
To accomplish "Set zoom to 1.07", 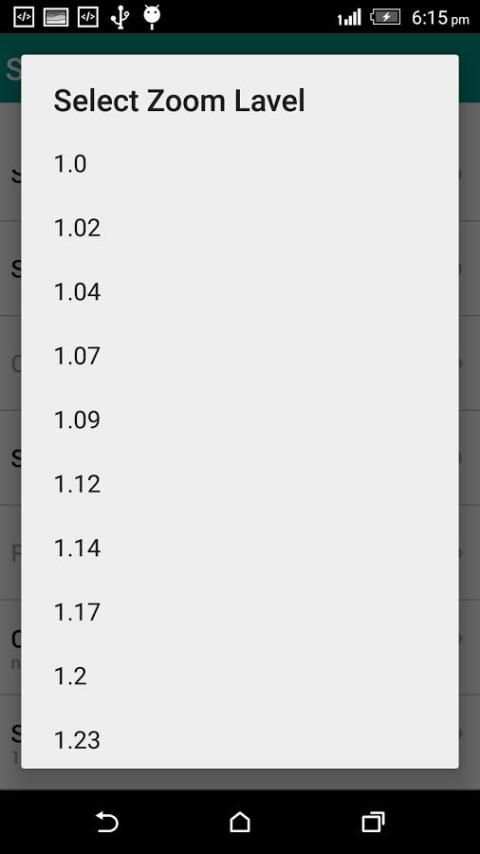I will (240, 356).
